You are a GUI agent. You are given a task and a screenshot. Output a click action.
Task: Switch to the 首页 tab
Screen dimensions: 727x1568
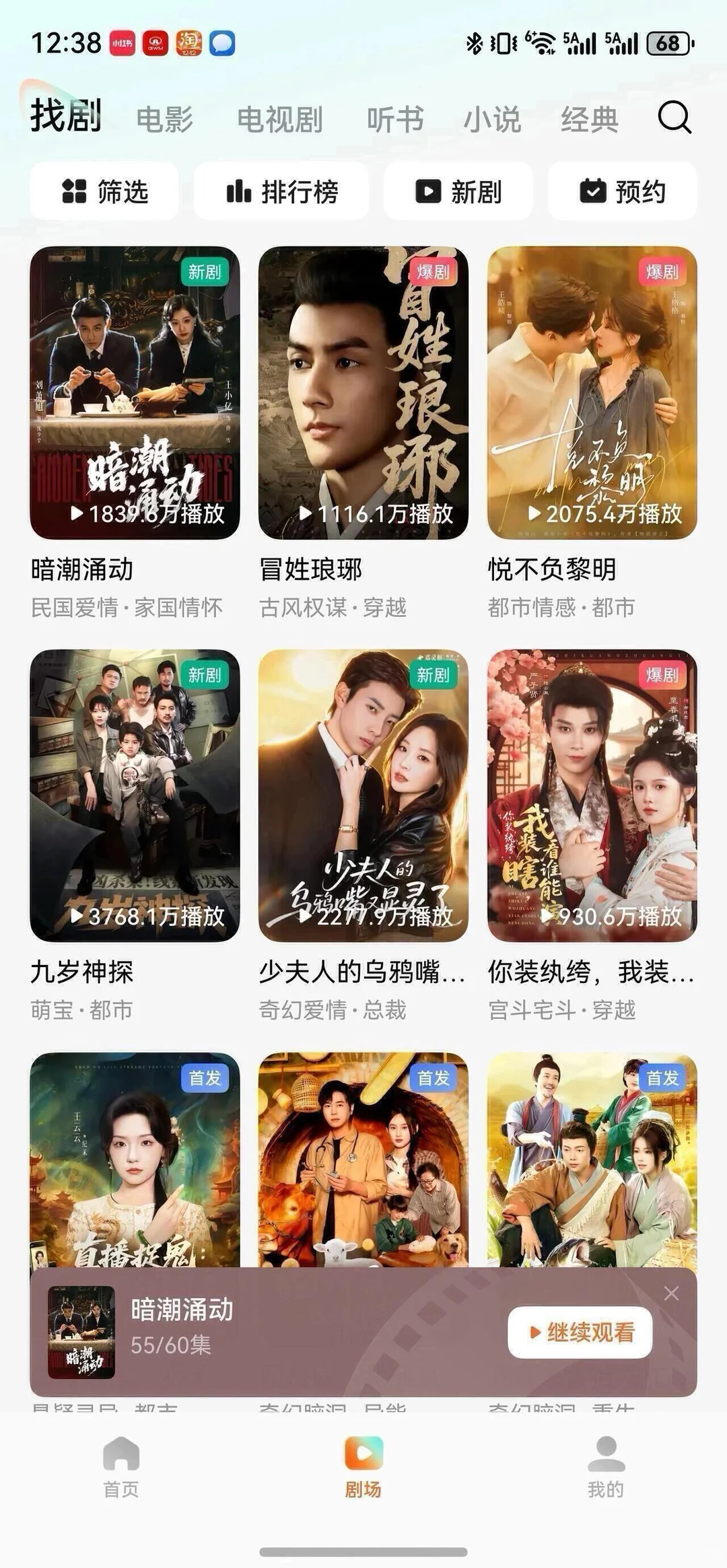[121, 1466]
